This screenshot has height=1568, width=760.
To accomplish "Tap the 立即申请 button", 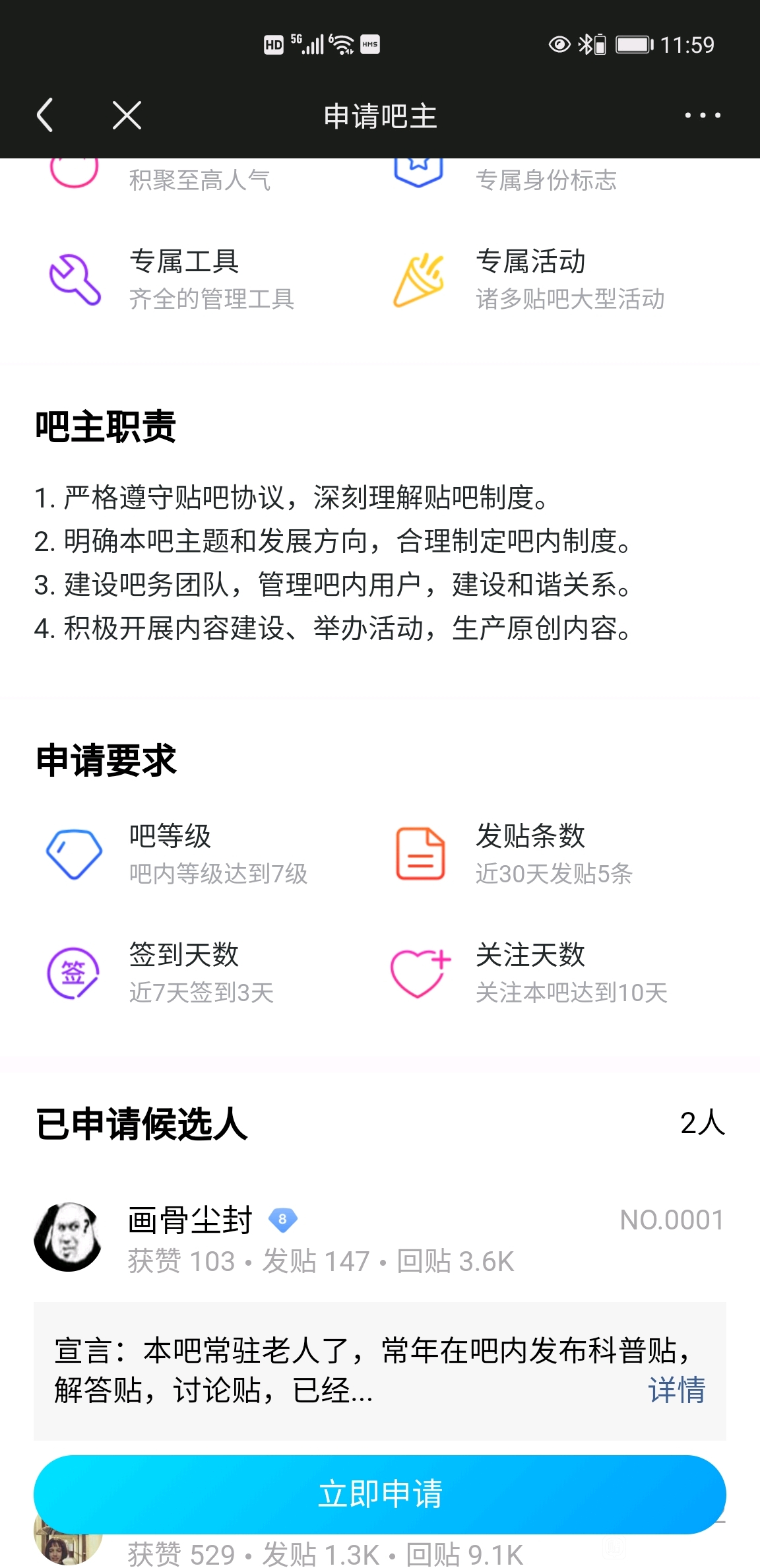I will tap(380, 1494).
